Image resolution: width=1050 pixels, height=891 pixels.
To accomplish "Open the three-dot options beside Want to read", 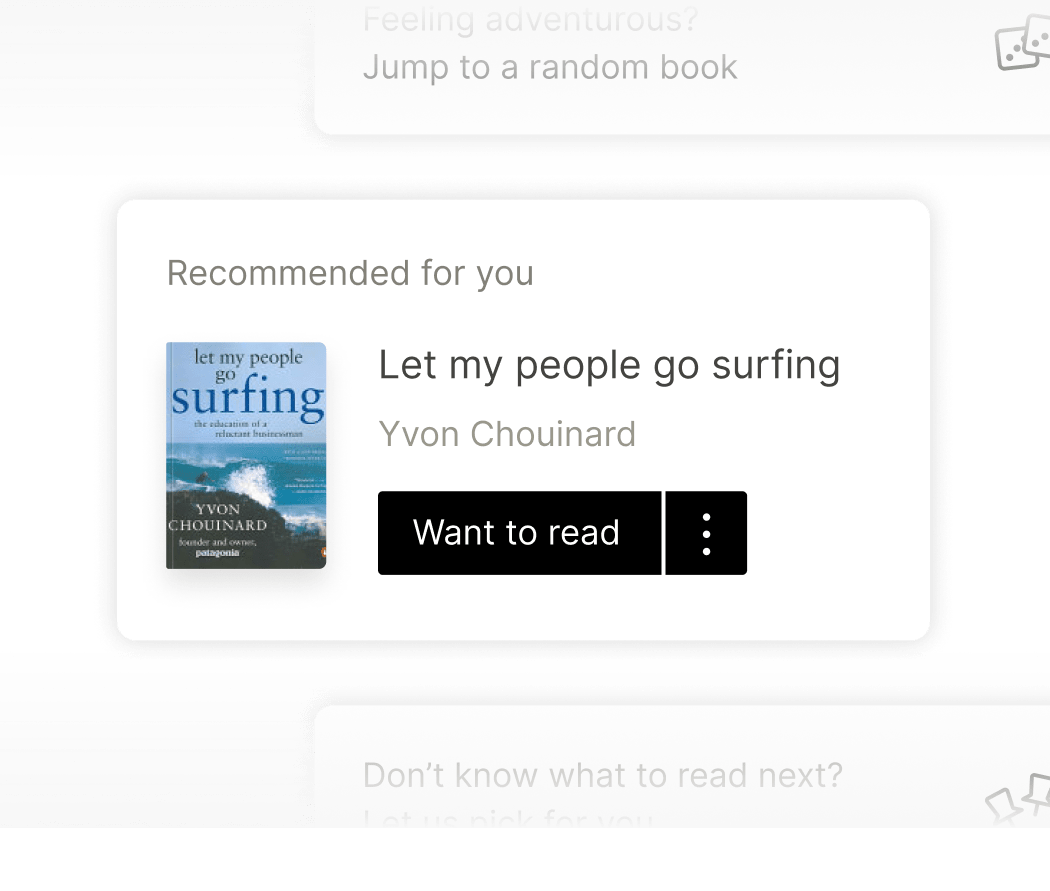I will [x=706, y=533].
